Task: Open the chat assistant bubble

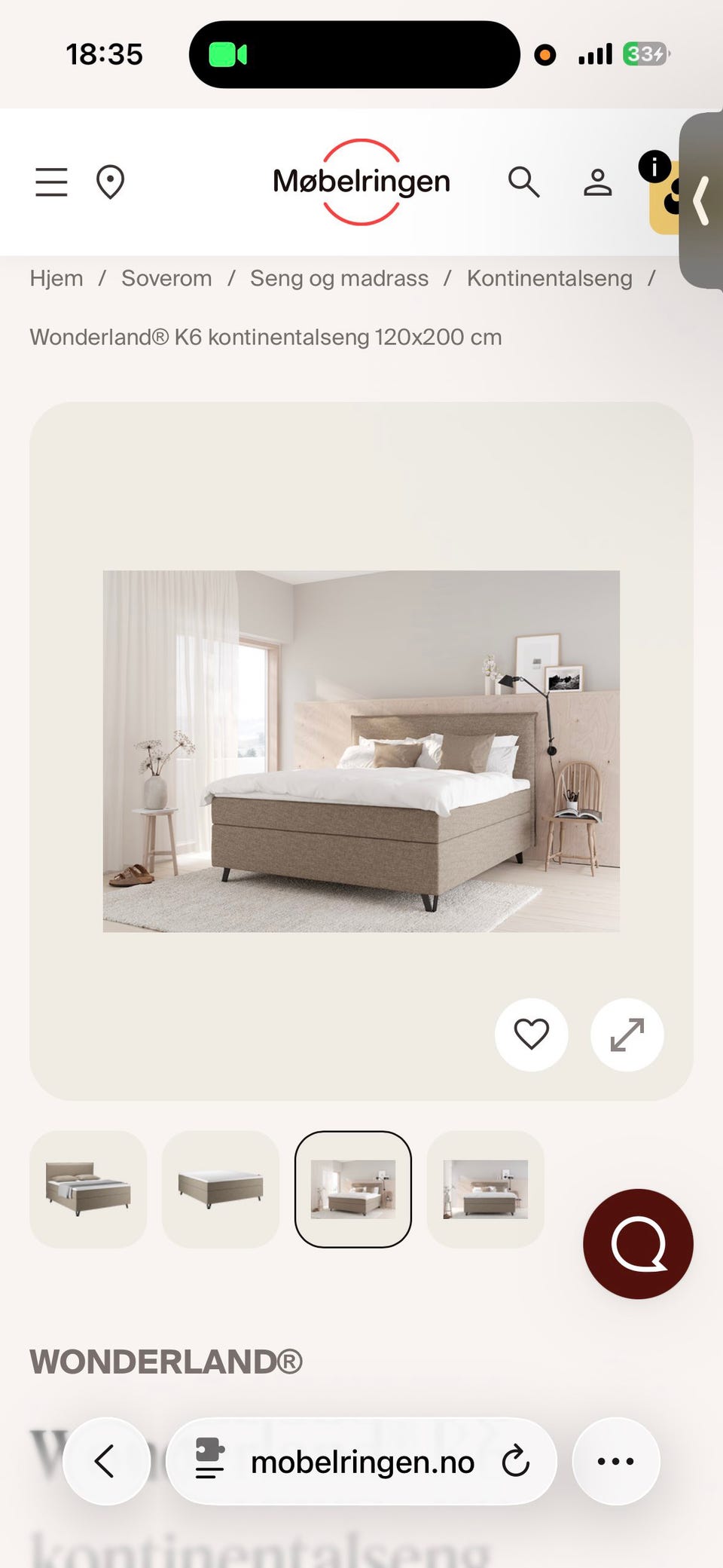Action: click(638, 1246)
